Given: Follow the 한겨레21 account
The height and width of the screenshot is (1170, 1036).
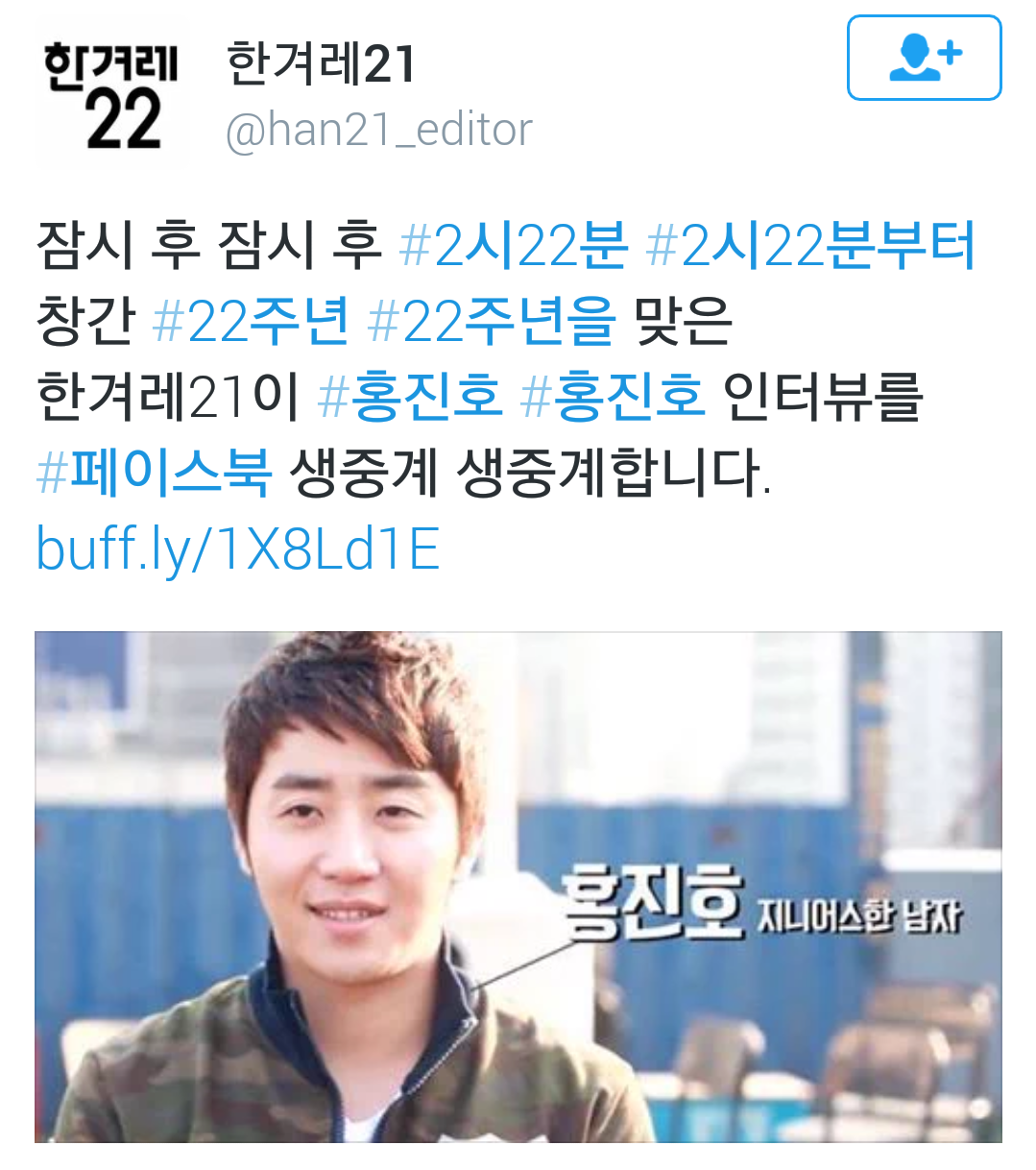Looking at the screenshot, I should coord(924,58).
